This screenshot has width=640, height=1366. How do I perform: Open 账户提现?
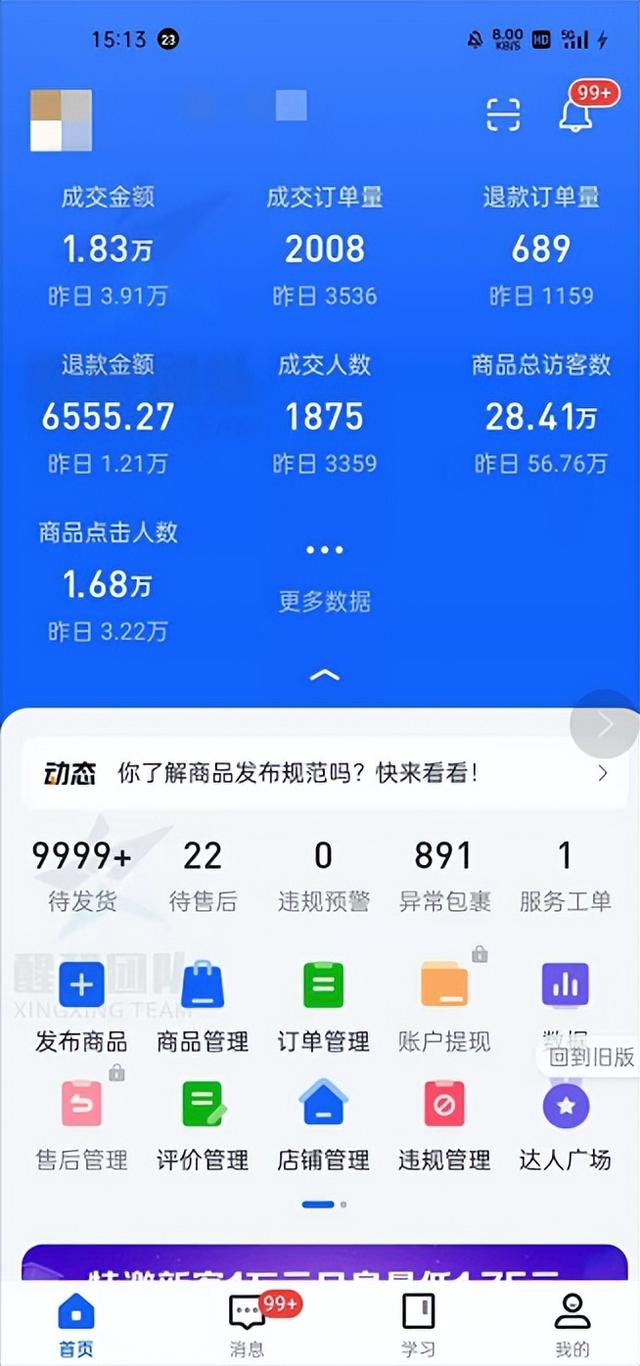[444, 1003]
